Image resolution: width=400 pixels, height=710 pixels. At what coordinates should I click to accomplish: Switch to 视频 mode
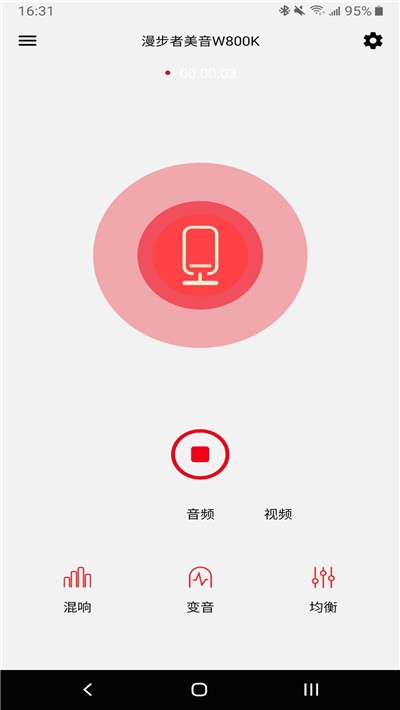[x=278, y=514]
